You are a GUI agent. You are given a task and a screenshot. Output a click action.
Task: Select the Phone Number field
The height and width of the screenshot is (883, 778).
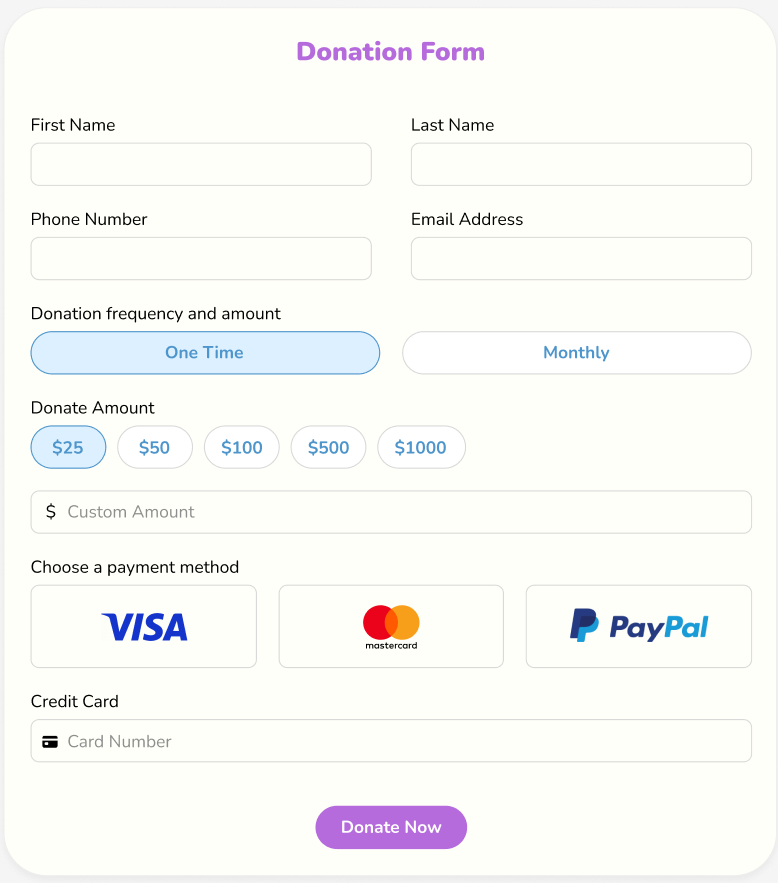201,258
